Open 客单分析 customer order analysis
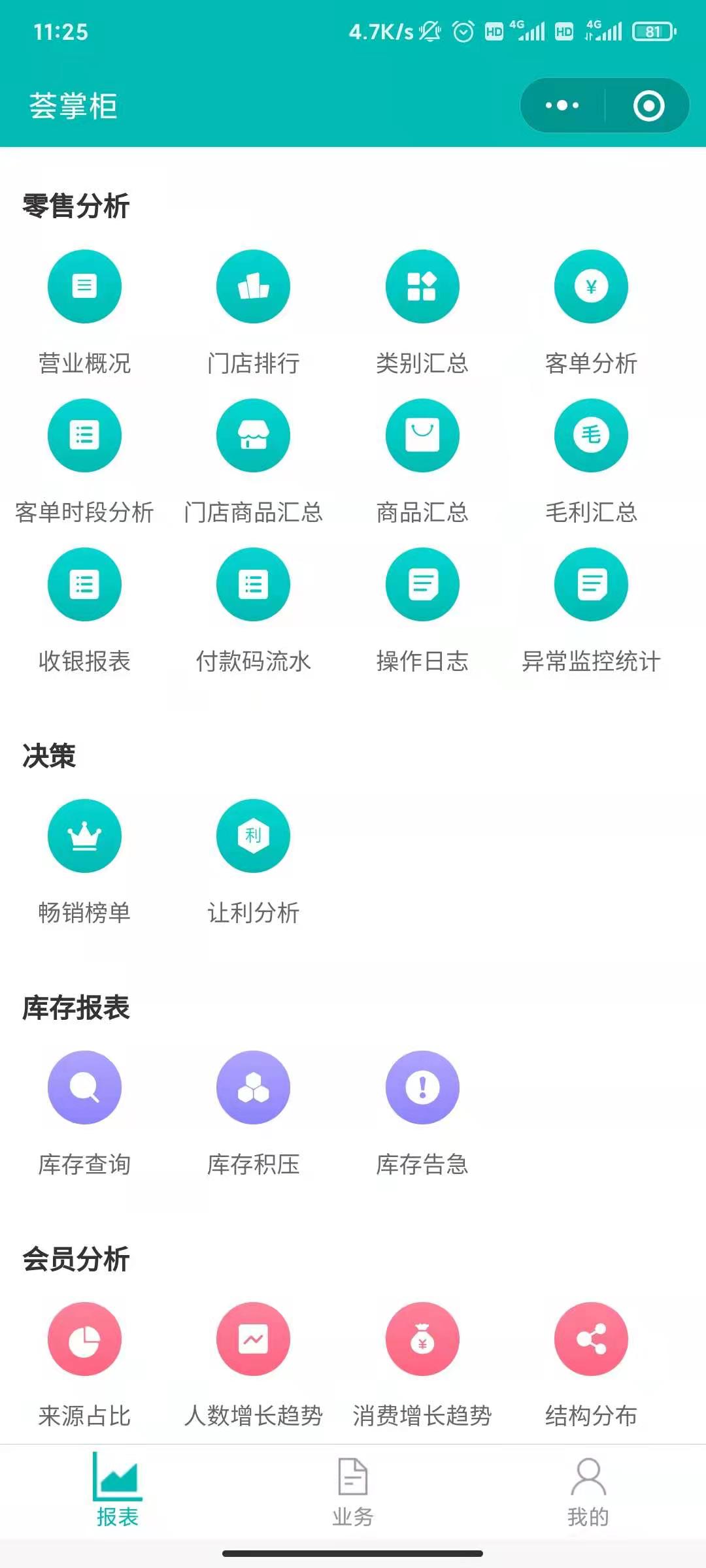Viewport: 706px width, 1568px height. point(590,307)
